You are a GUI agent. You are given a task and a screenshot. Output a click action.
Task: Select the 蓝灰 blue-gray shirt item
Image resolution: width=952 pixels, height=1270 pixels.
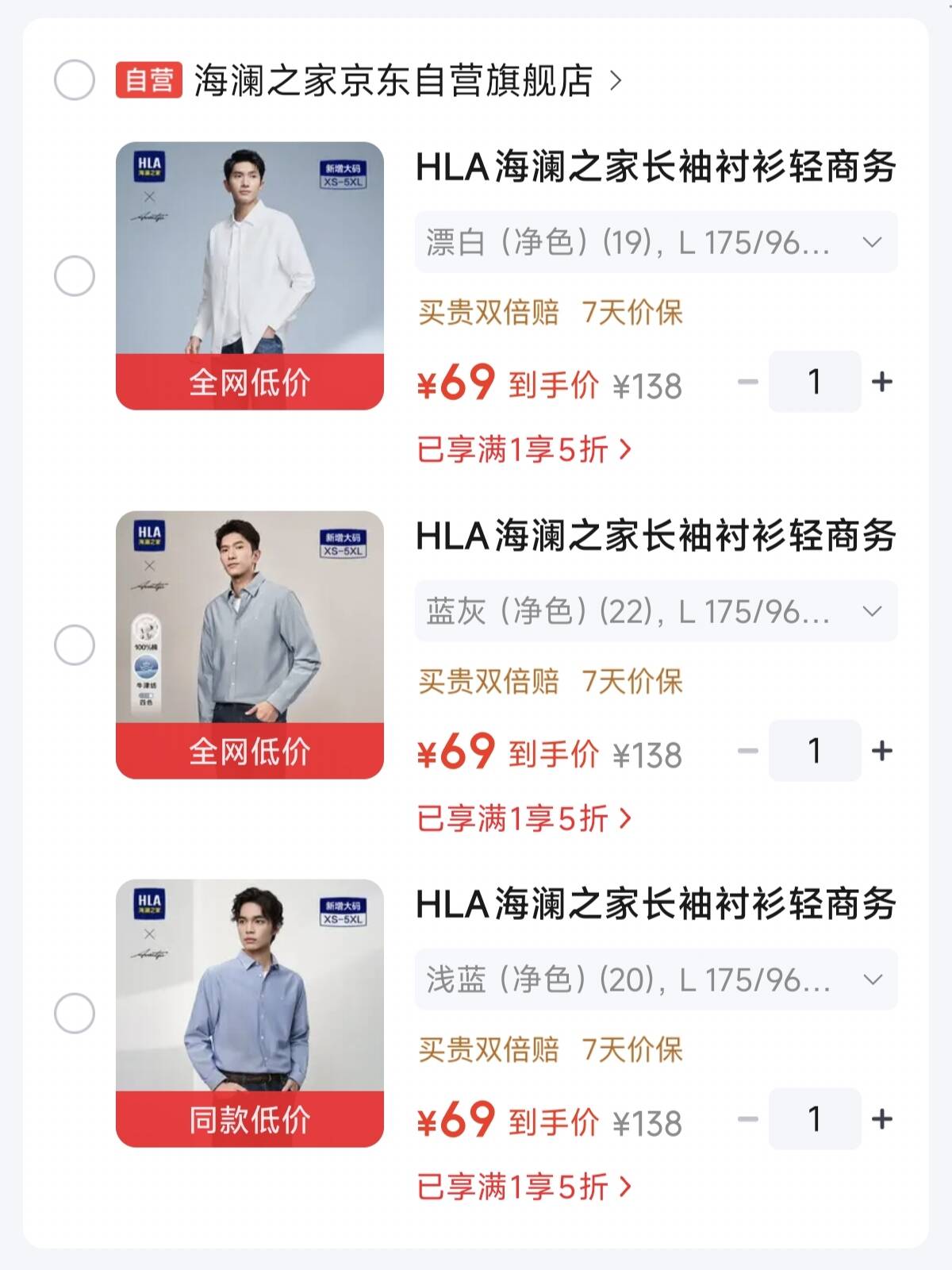coord(75,645)
